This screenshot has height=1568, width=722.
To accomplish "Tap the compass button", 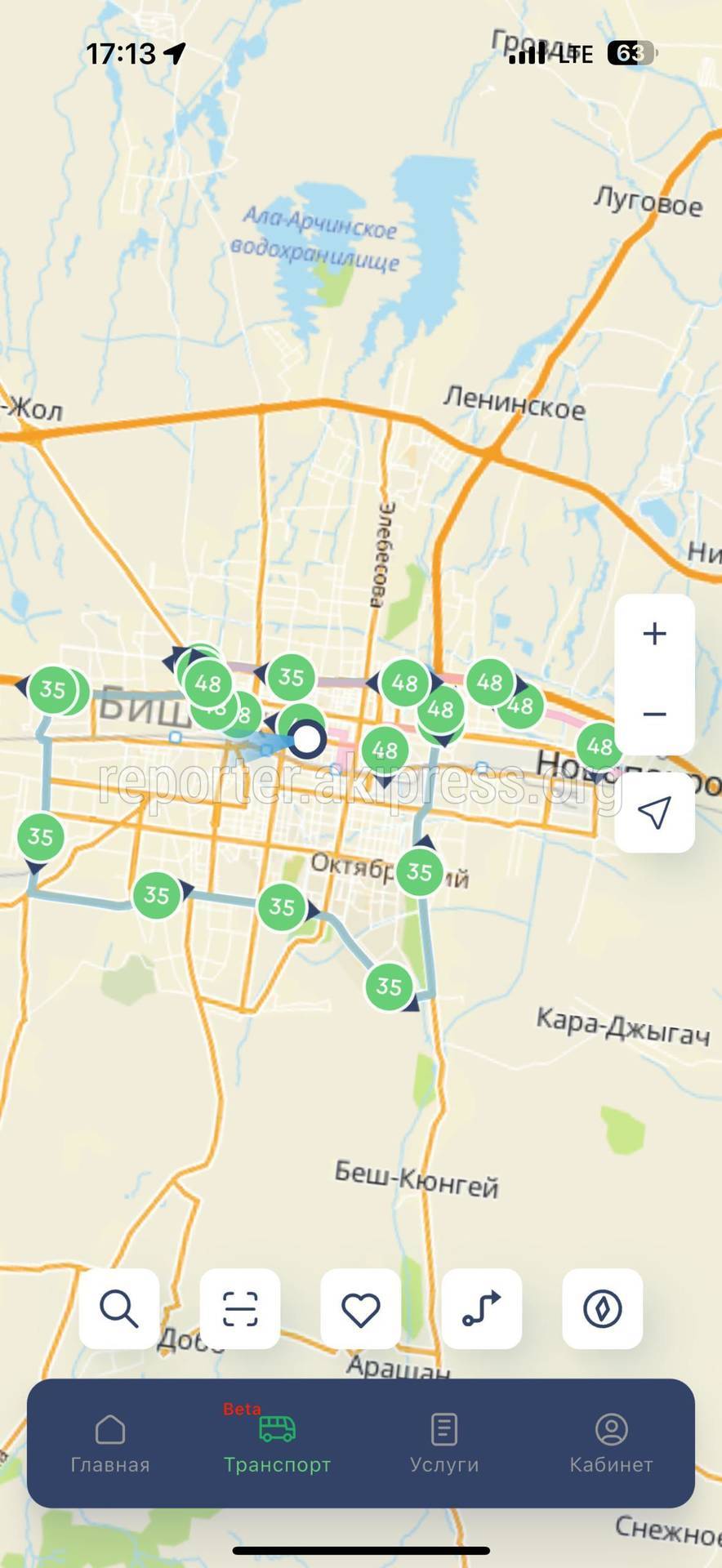I will [602, 1308].
